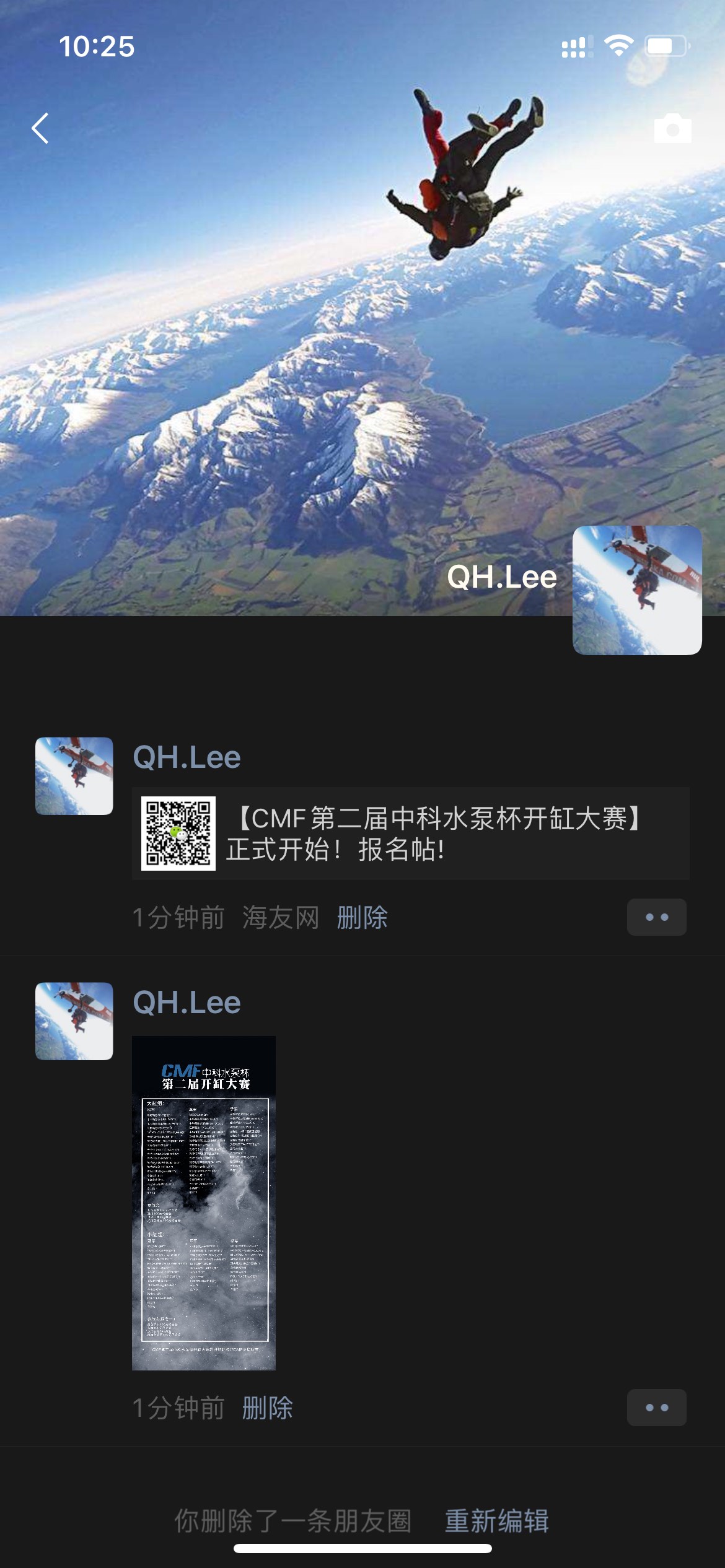The image size is (725, 1568).
Task: Open like/comment menu for the poster post
Action: point(656,1408)
